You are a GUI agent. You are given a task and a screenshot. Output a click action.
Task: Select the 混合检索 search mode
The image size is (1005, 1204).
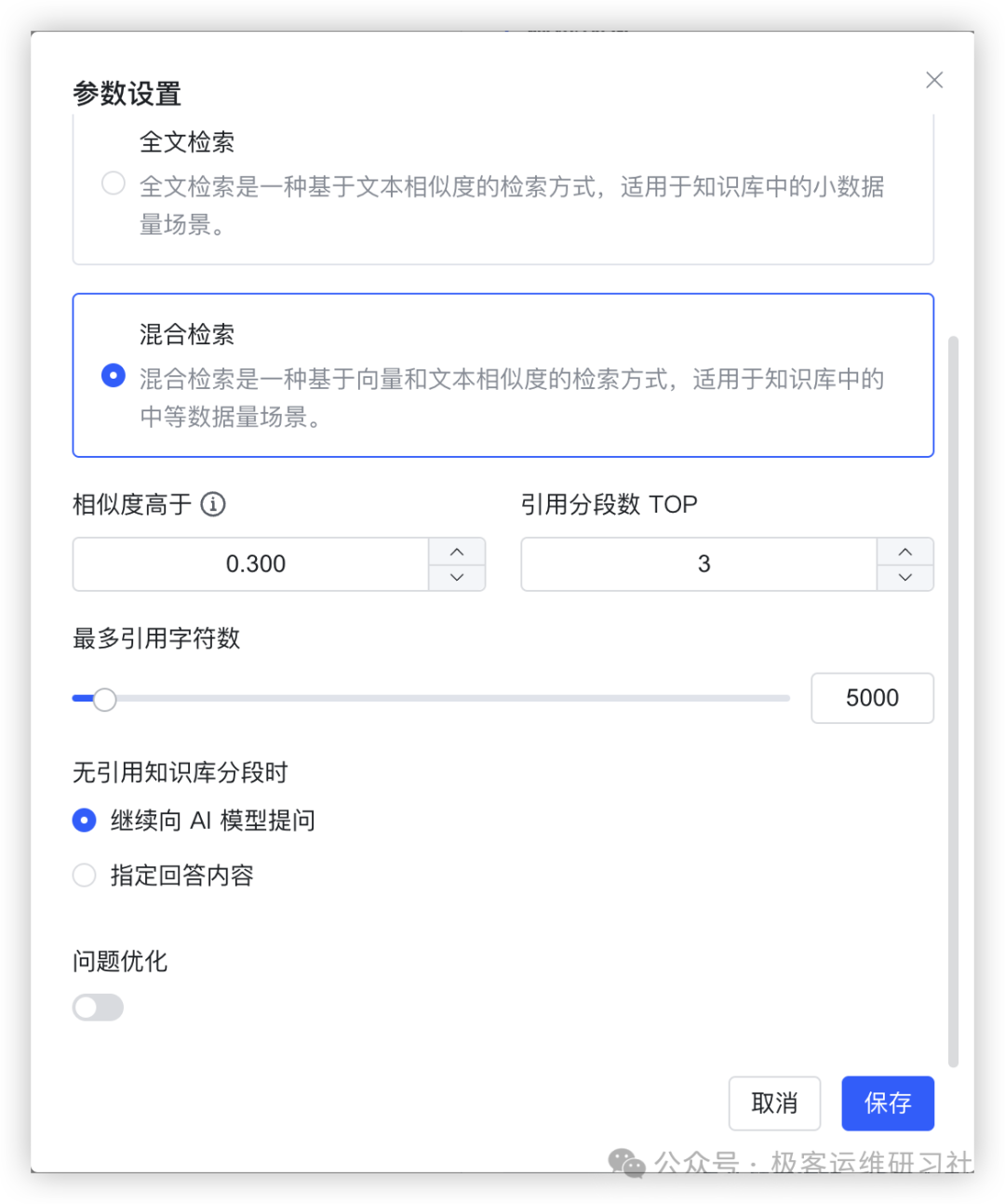(x=114, y=376)
